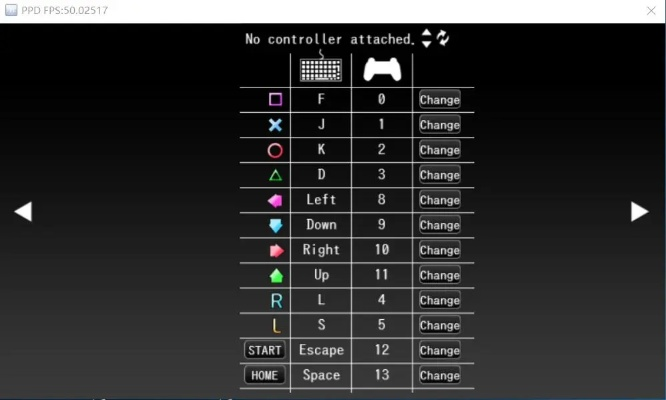Switch controller with the up-down selector
The width and height of the screenshot is (666, 400).
click(x=427, y=38)
